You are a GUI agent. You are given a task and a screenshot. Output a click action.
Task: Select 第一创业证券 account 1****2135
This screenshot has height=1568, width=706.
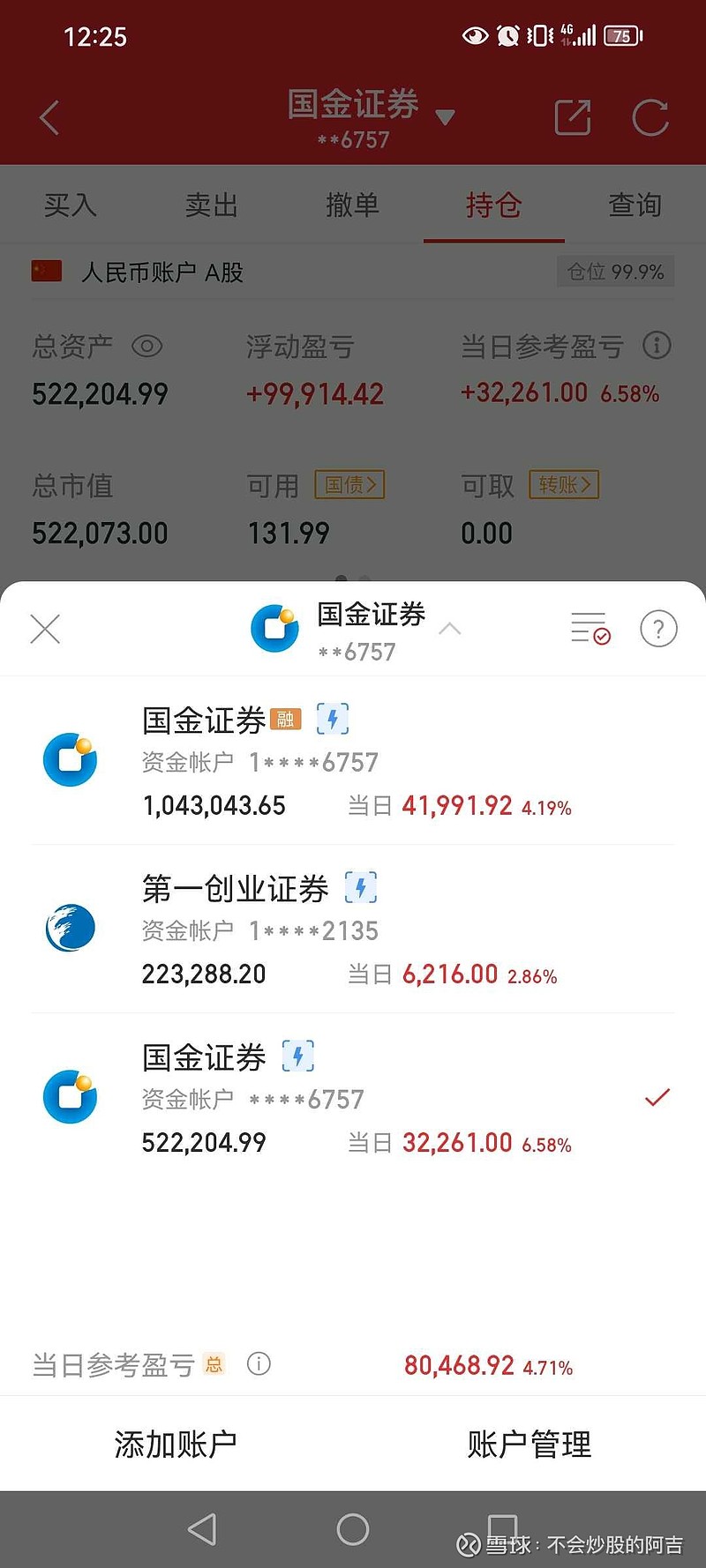(x=353, y=930)
